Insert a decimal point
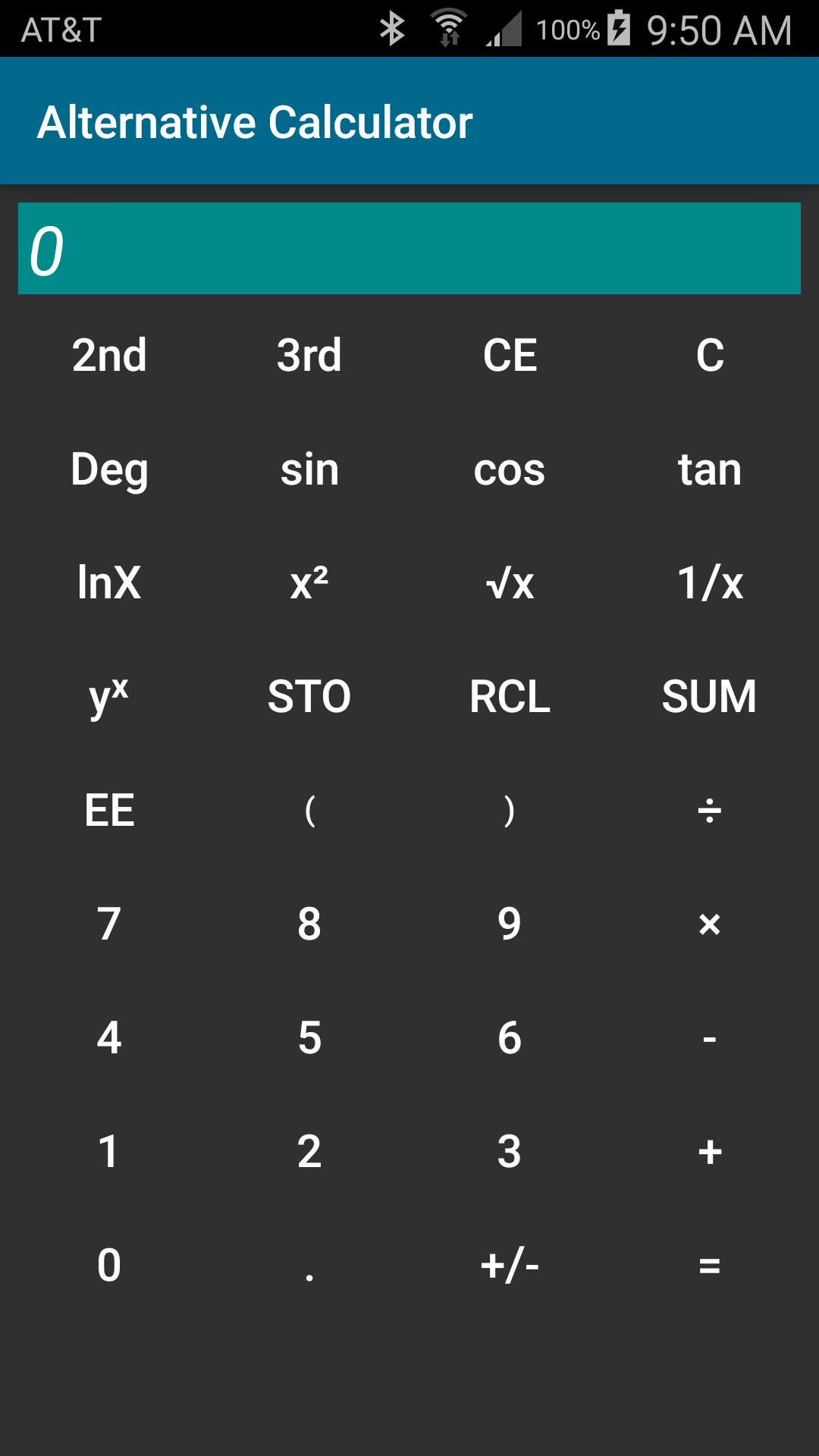Image resolution: width=819 pixels, height=1456 pixels. [309, 1265]
